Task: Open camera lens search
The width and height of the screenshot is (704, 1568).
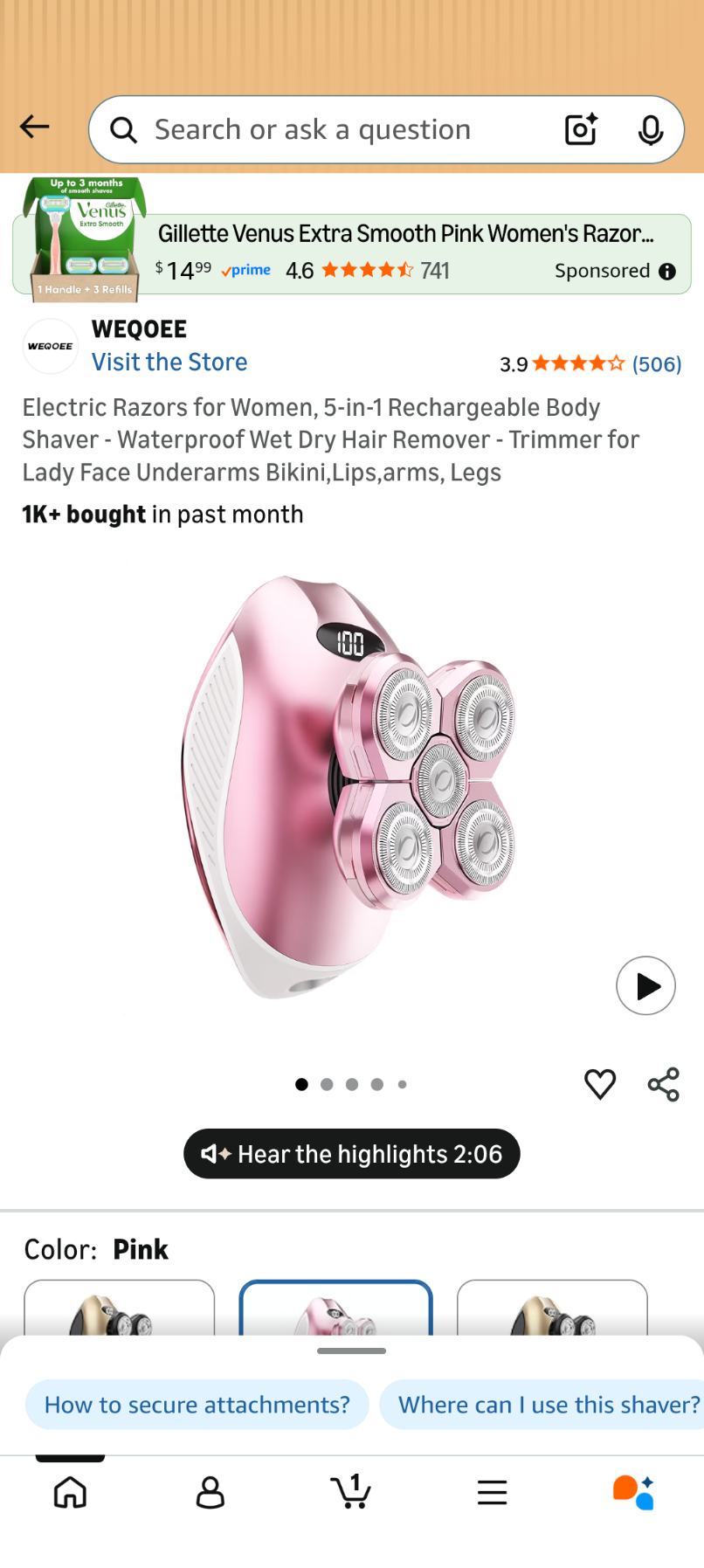Action: click(x=581, y=130)
